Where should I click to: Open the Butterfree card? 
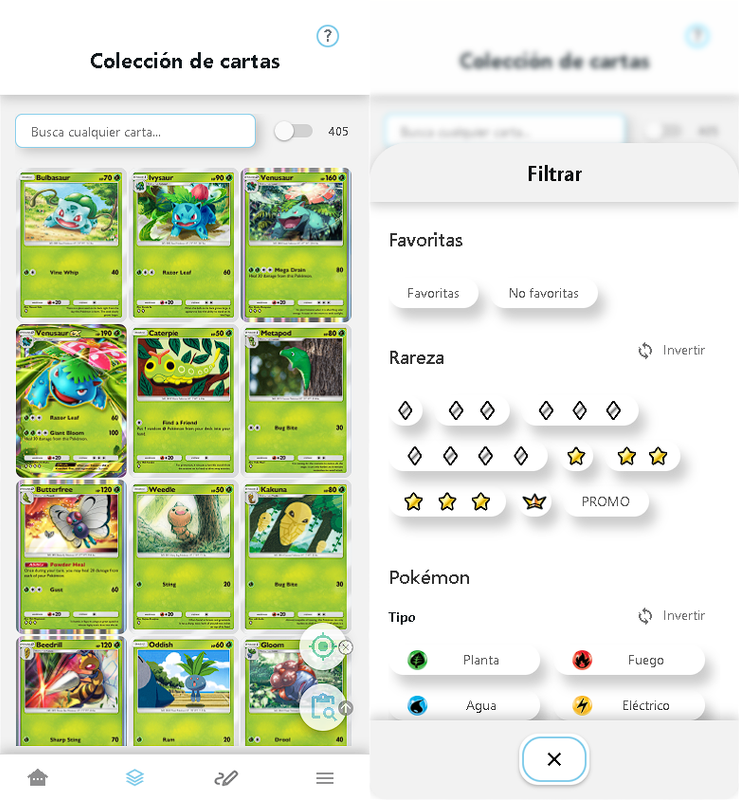pyautogui.click(x=70, y=555)
